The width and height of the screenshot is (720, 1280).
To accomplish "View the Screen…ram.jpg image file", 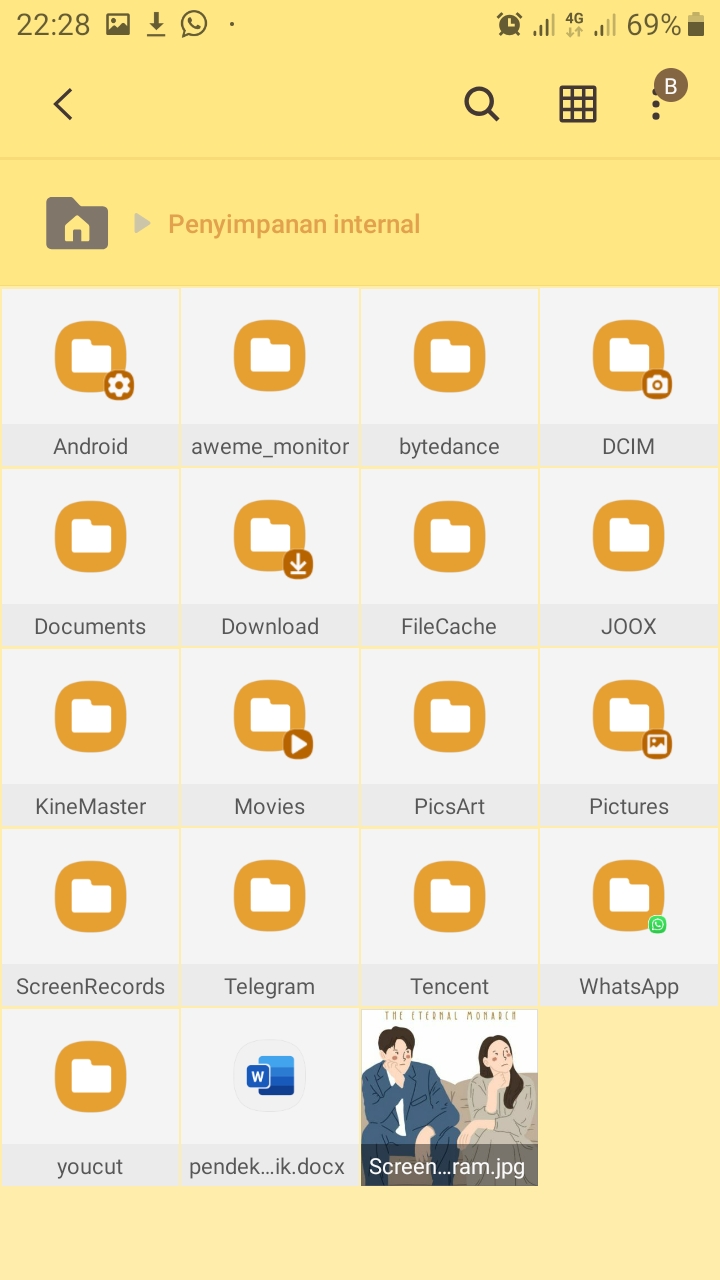I will pyautogui.click(x=449, y=1097).
